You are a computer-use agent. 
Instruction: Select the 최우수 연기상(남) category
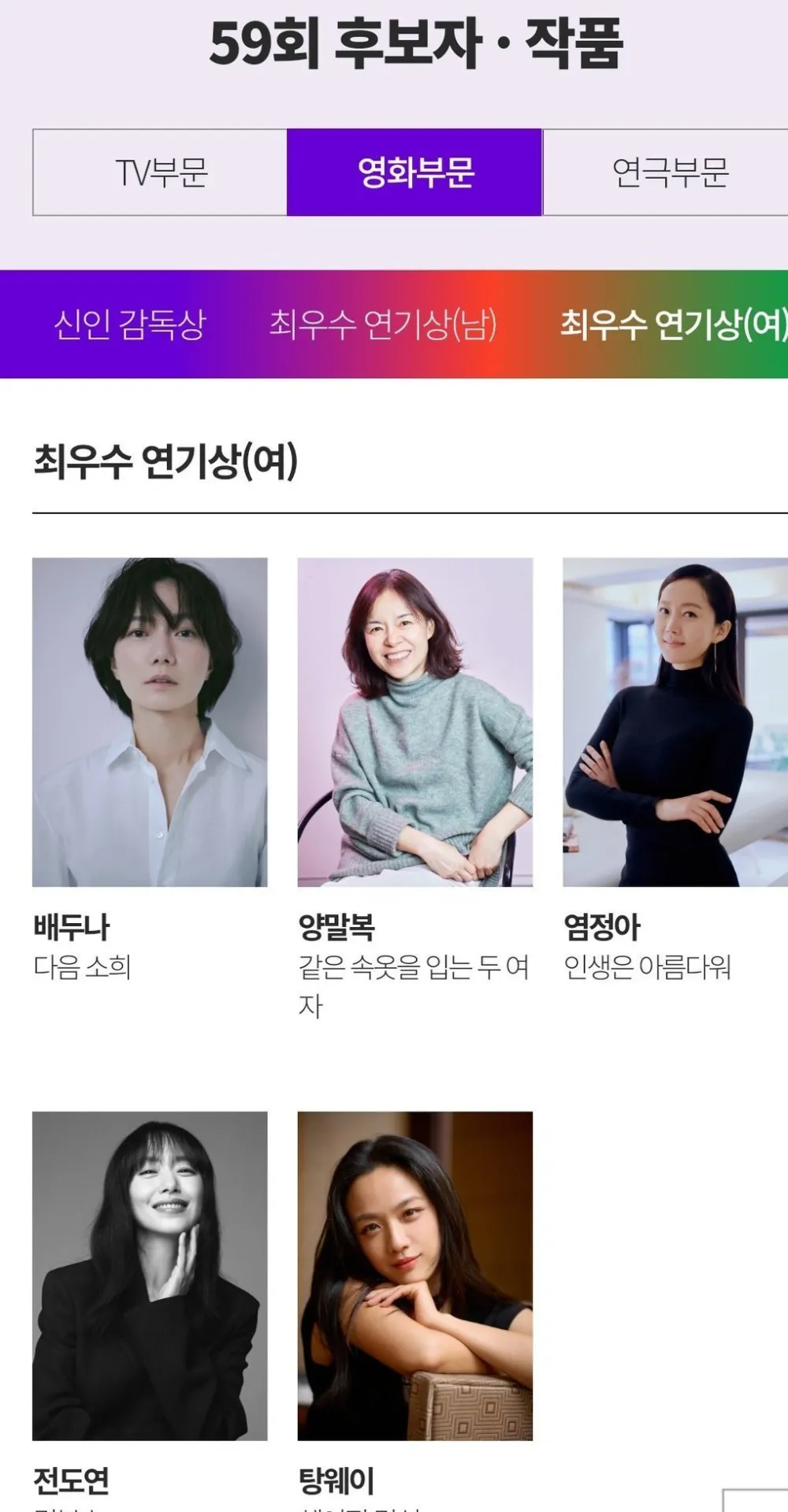[x=383, y=324]
